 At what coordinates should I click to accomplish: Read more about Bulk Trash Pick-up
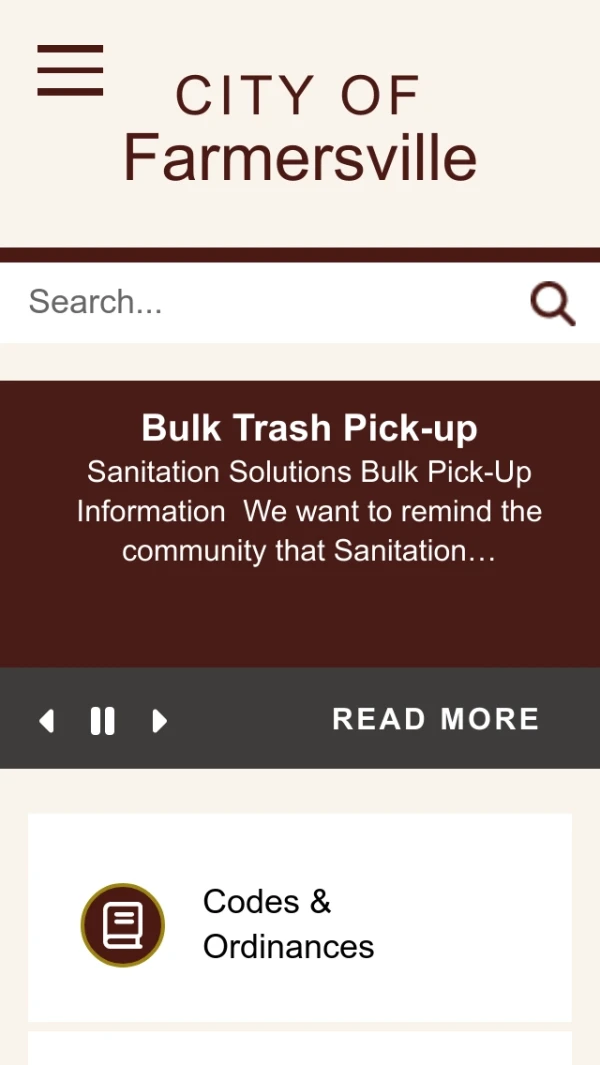pyautogui.click(x=435, y=719)
